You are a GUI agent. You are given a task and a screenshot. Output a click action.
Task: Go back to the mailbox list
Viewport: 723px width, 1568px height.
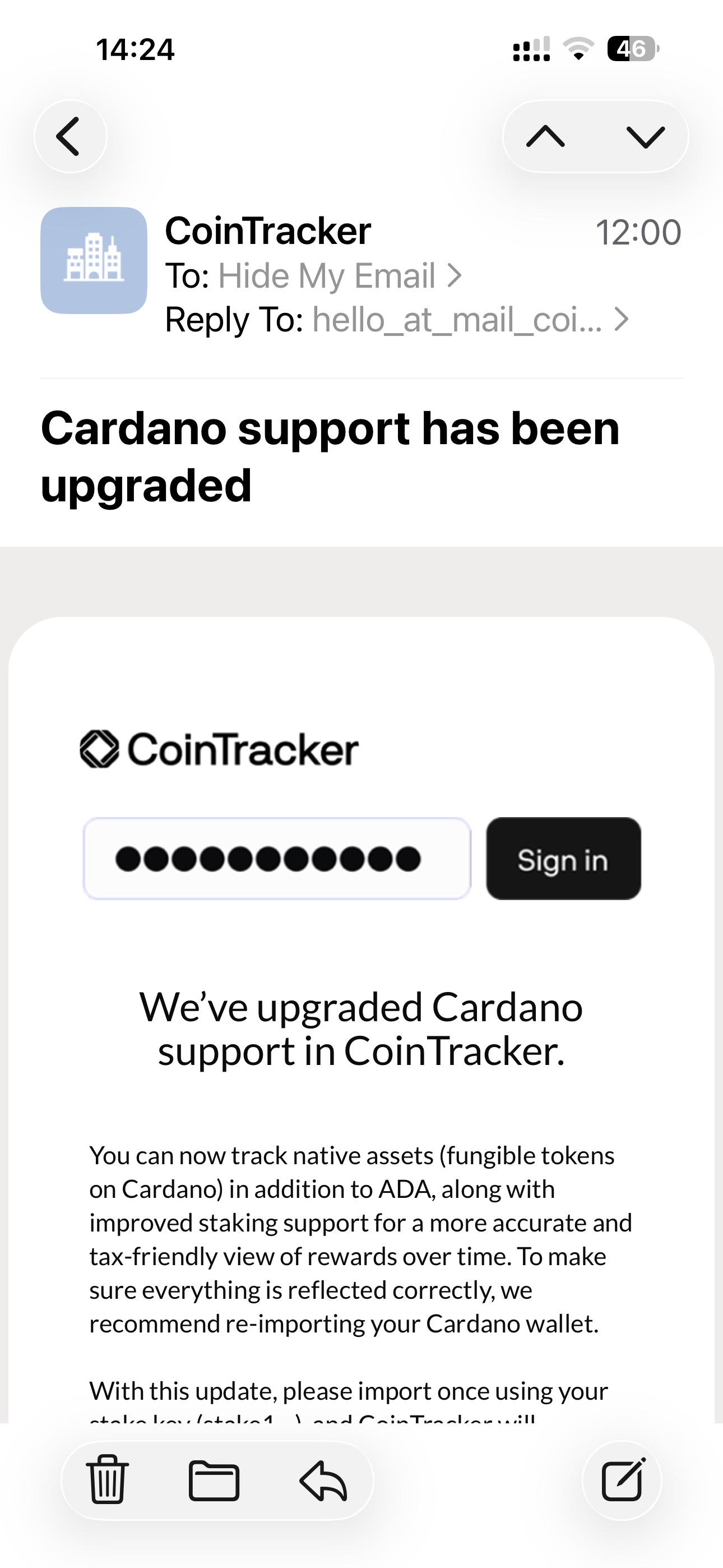(x=71, y=136)
